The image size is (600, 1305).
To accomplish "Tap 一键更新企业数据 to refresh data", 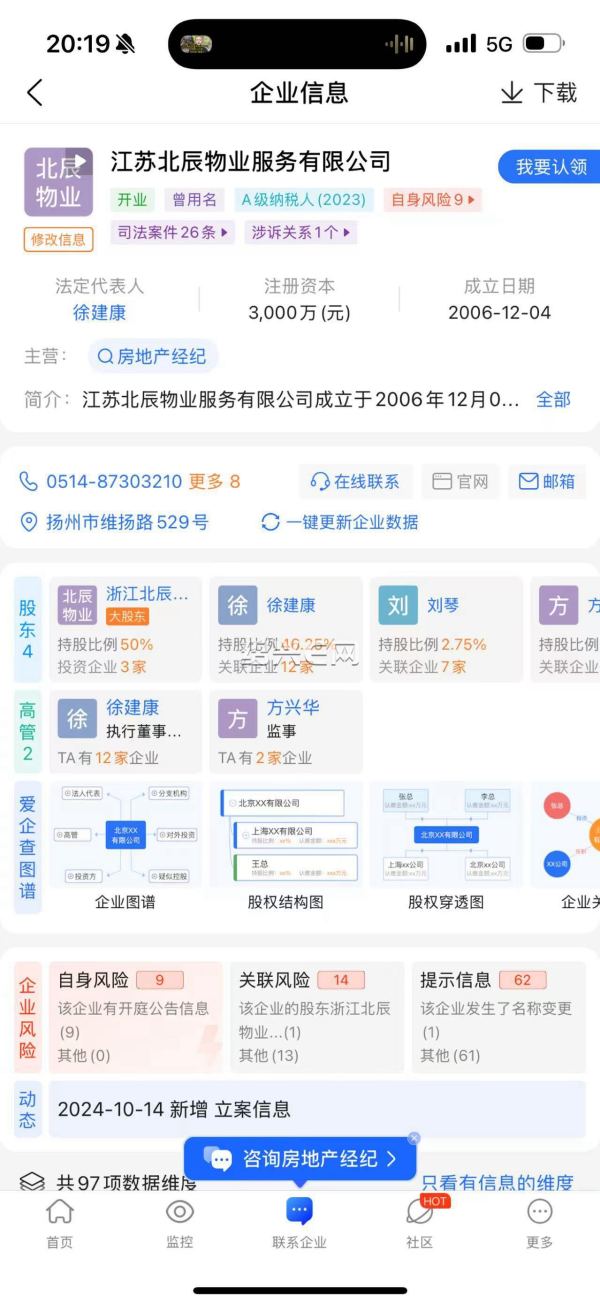I will (x=340, y=522).
